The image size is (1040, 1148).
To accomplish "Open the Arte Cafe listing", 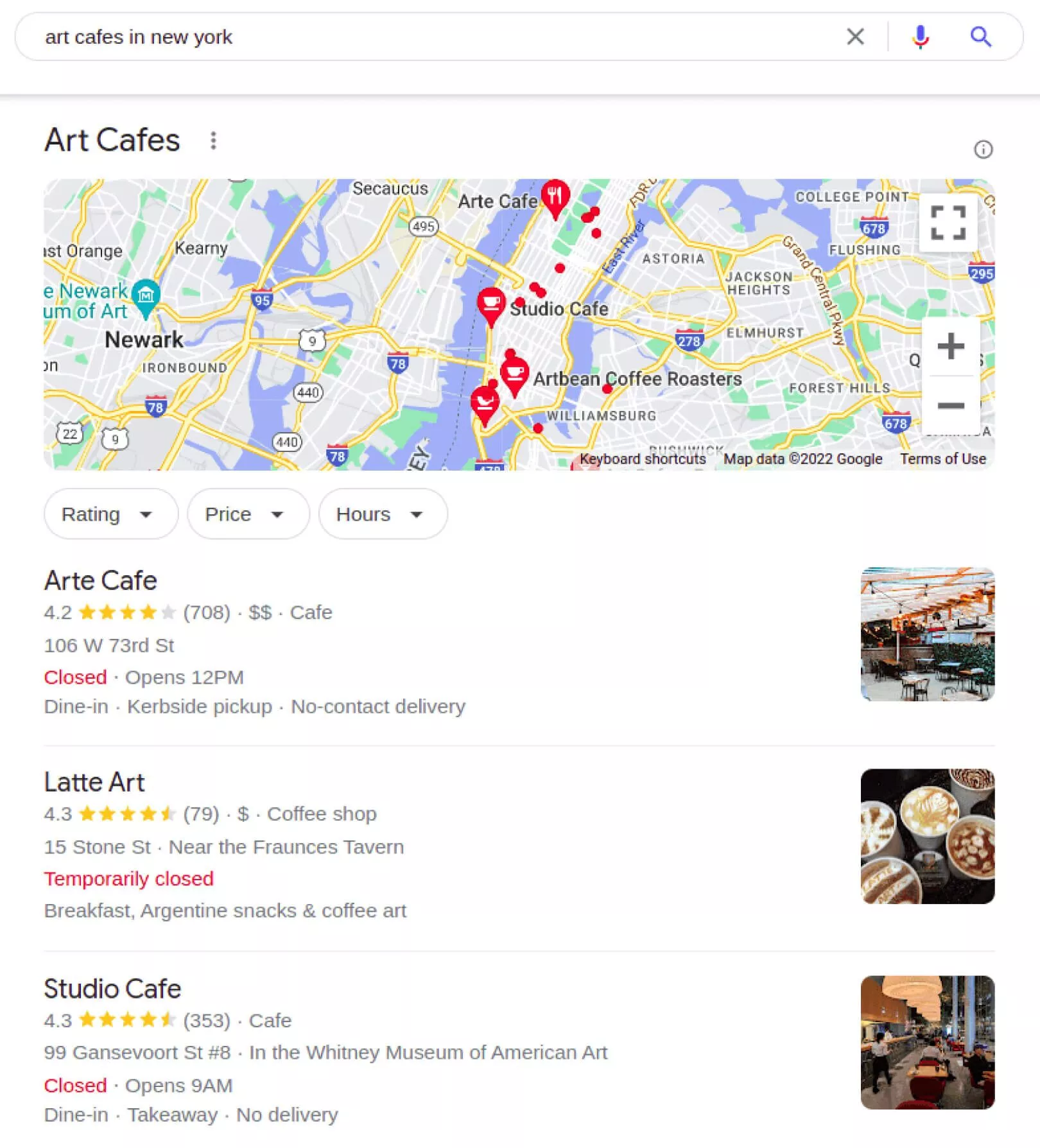I will (x=101, y=581).
